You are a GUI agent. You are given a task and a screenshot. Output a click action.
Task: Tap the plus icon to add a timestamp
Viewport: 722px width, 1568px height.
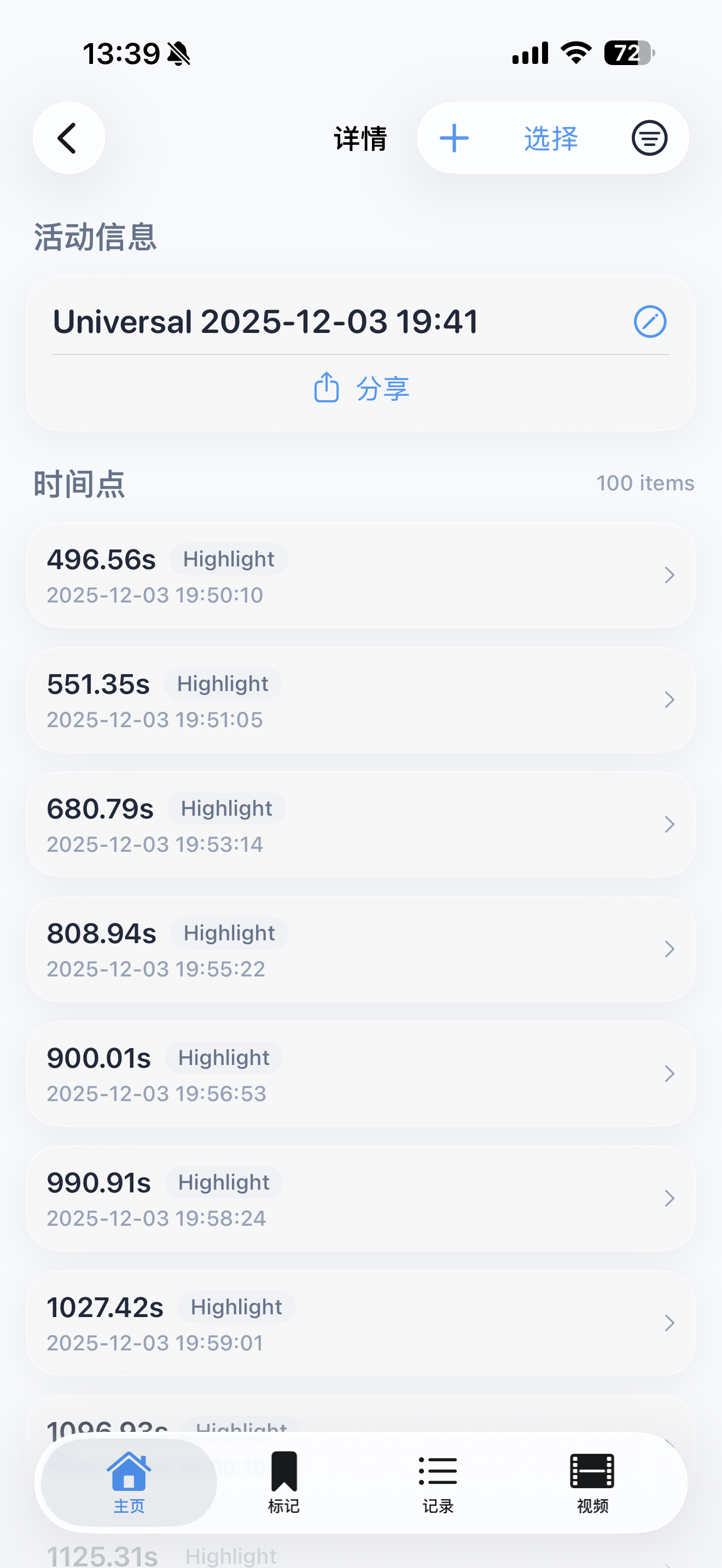click(453, 138)
